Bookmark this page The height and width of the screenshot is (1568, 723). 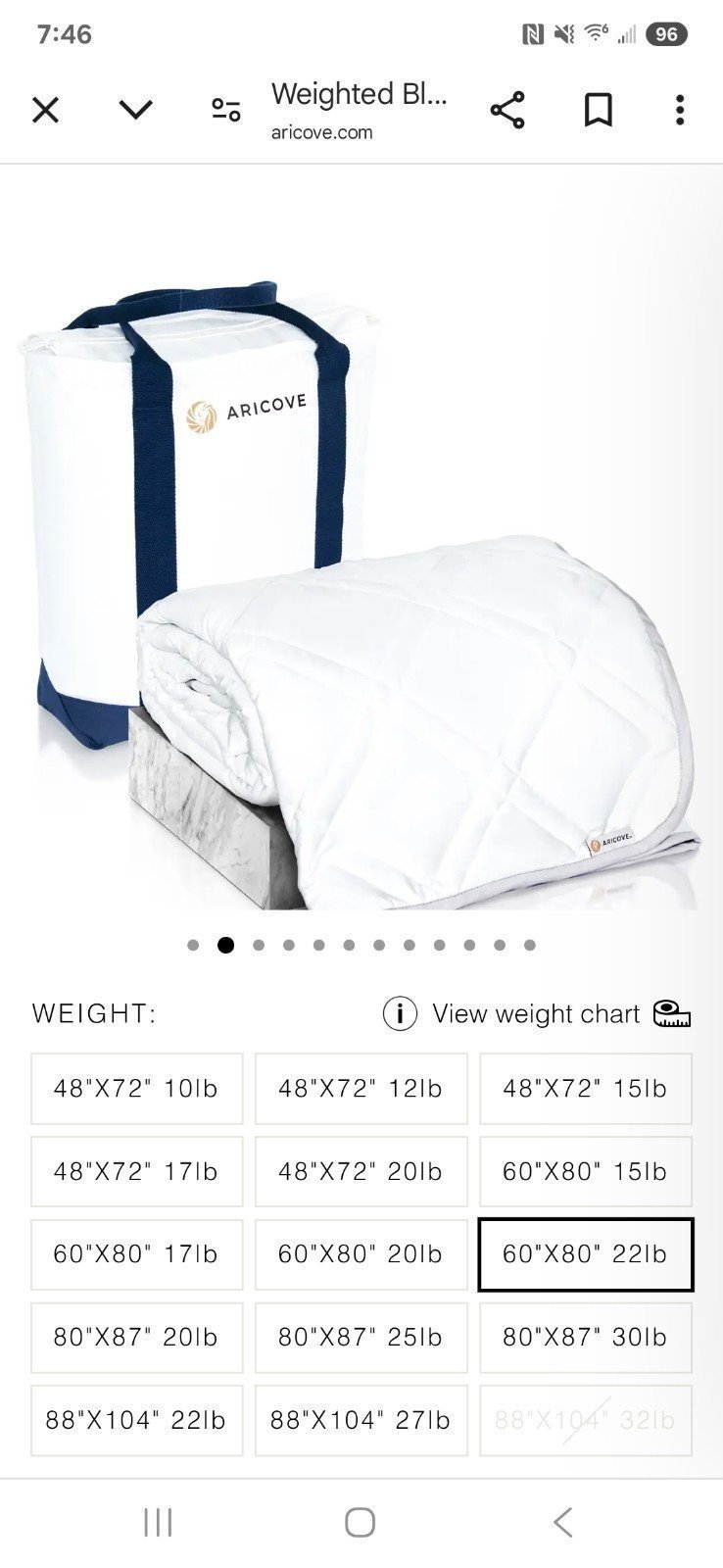tap(599, 110)
